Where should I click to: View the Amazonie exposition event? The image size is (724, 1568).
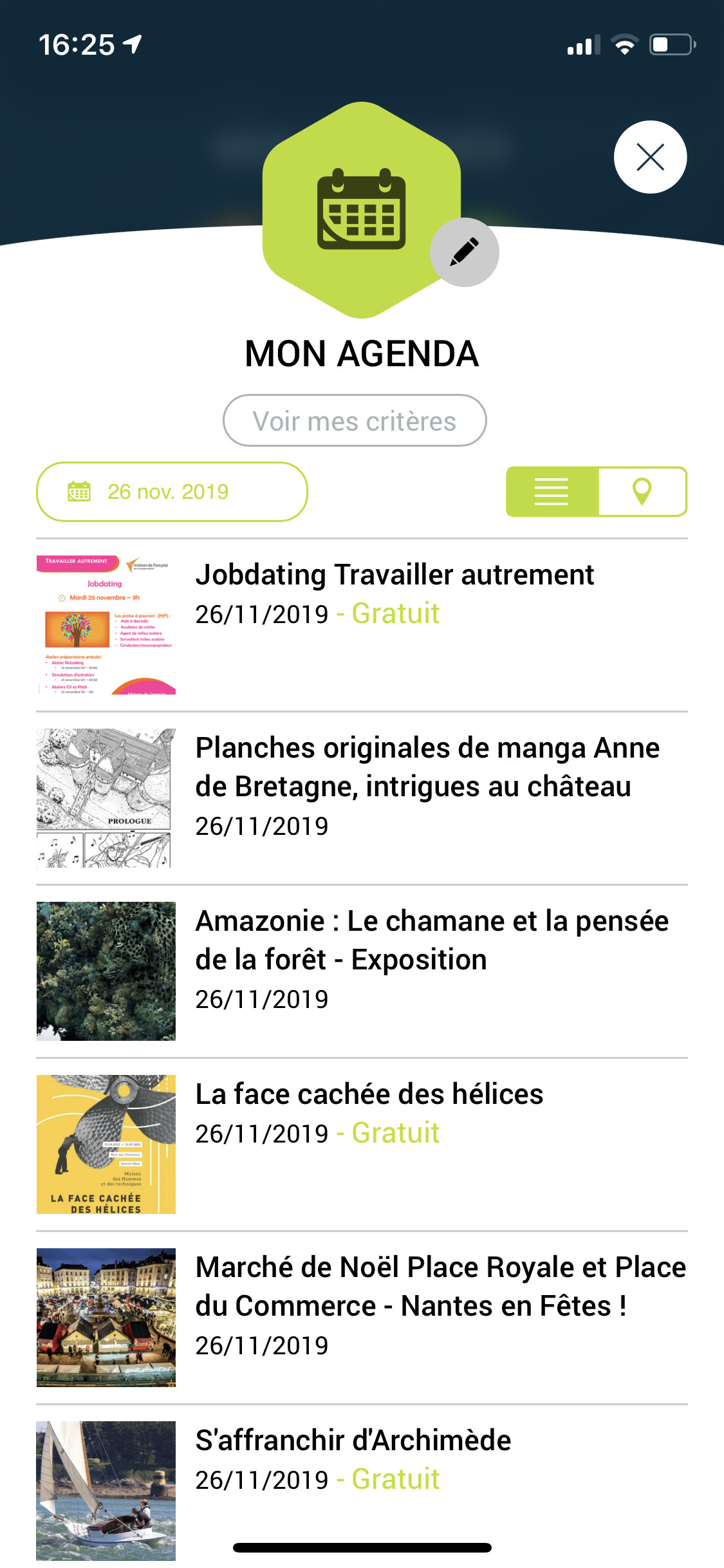point(431,940)
